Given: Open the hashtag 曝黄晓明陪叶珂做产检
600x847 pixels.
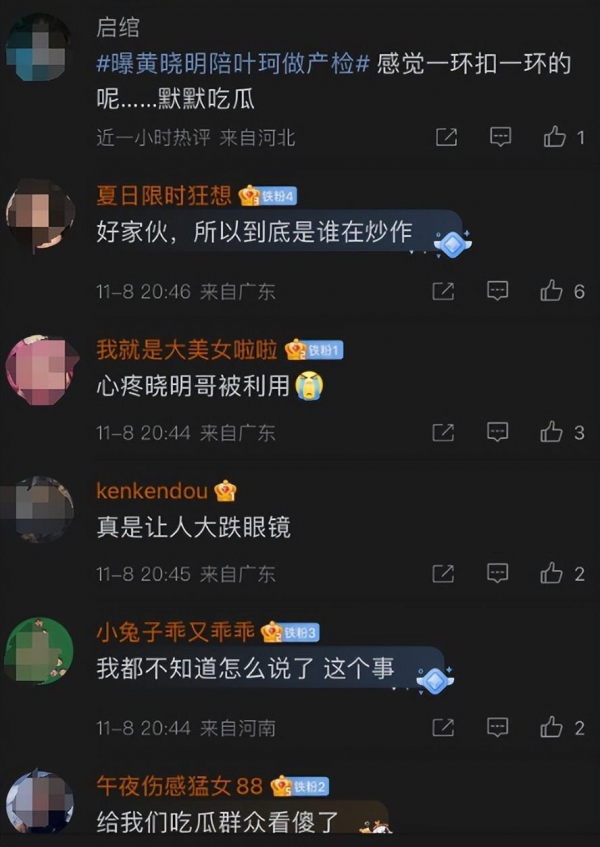Looking at the screenshot, I should pyautogui.click(x=233, y=64).
